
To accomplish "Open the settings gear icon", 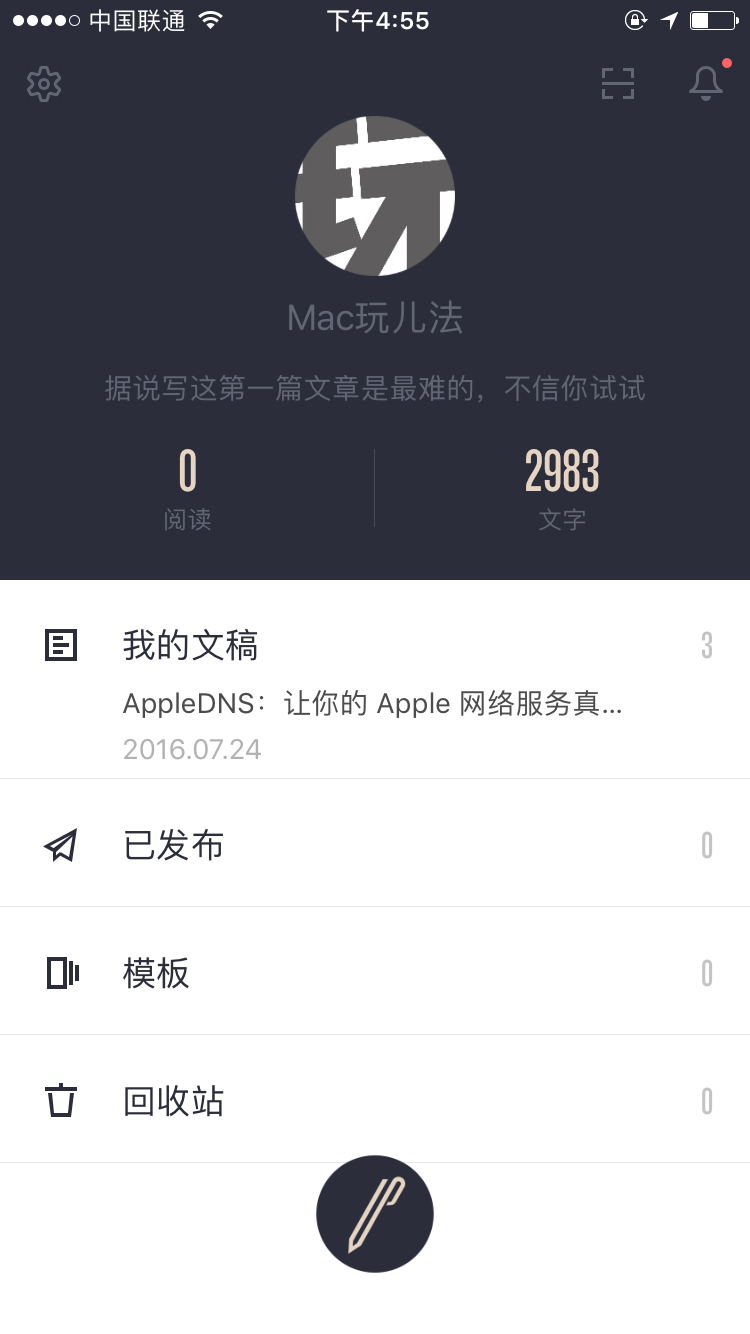I will click(x=44, y=84).
